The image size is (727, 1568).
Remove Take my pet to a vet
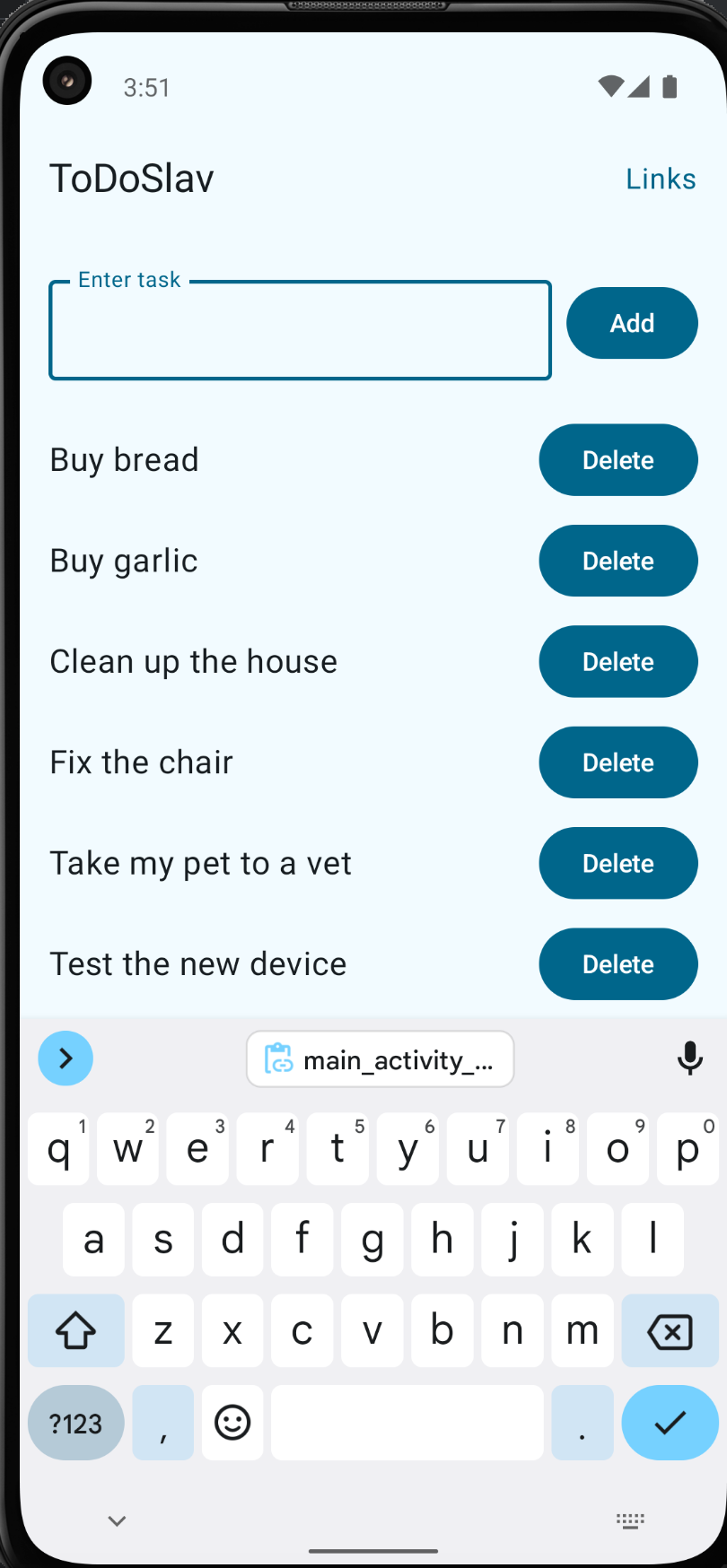point(618,863)
